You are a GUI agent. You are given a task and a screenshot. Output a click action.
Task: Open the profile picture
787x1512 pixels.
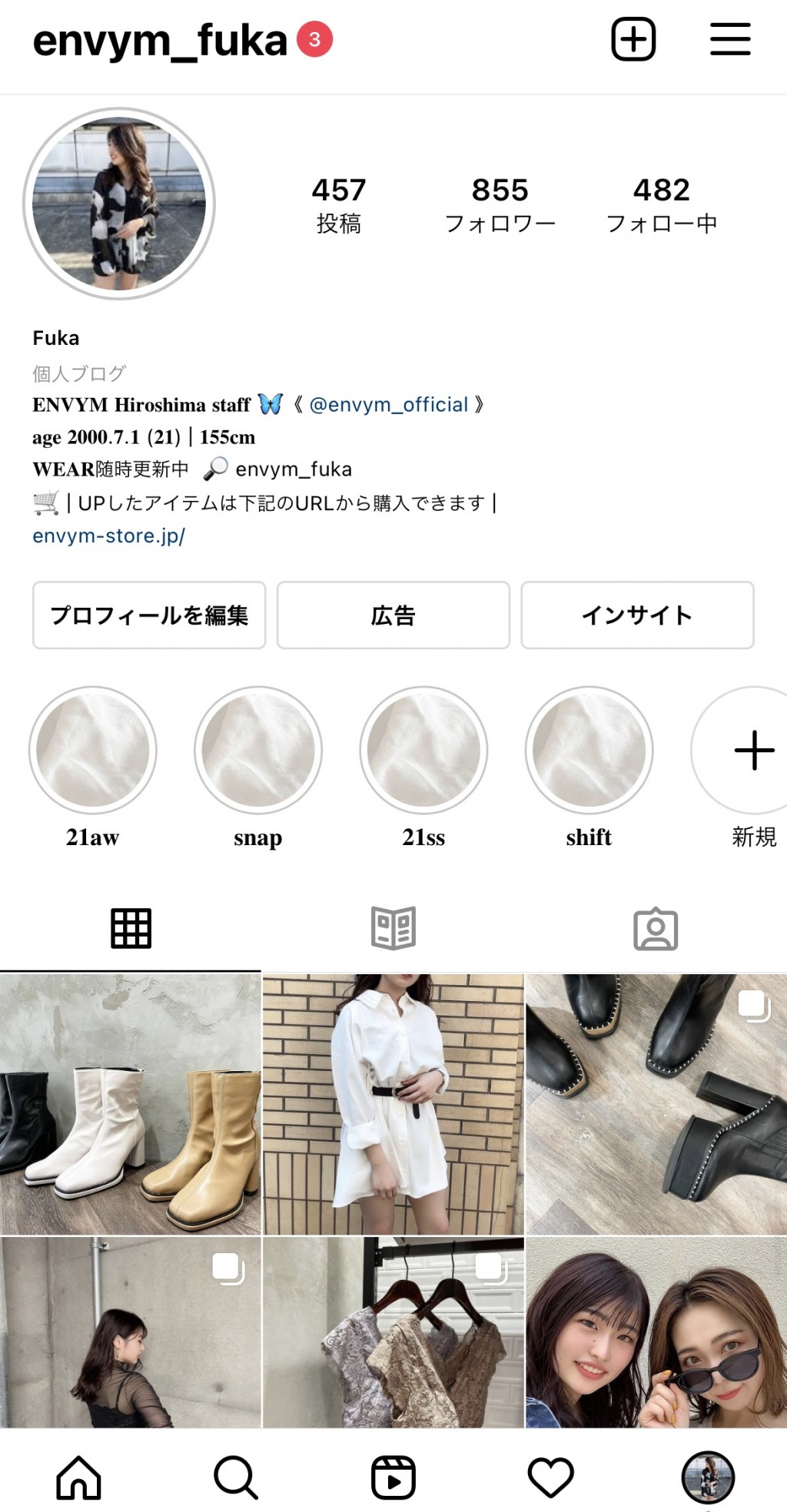[x=119, y=204]
